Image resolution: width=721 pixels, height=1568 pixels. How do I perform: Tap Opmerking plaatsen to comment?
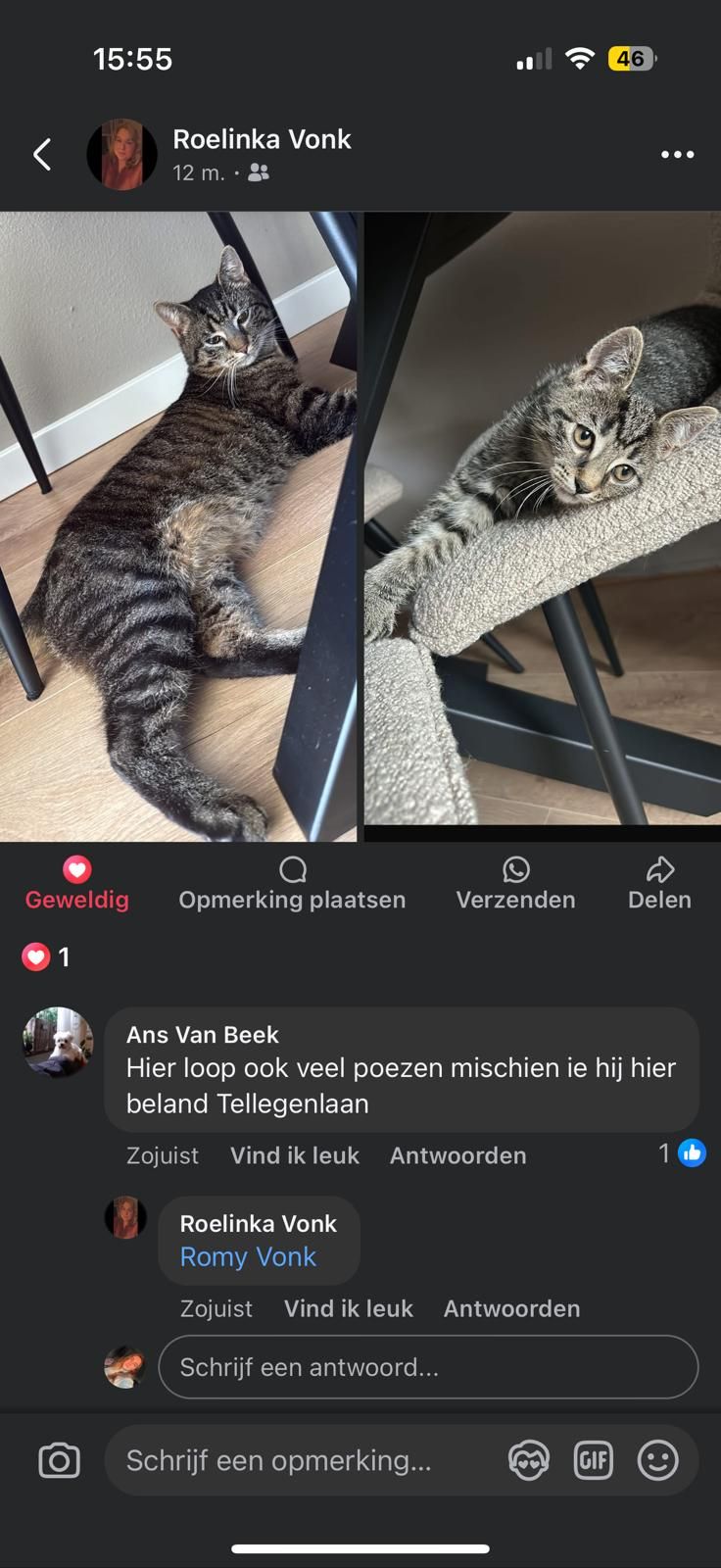[x=292, y=884]
